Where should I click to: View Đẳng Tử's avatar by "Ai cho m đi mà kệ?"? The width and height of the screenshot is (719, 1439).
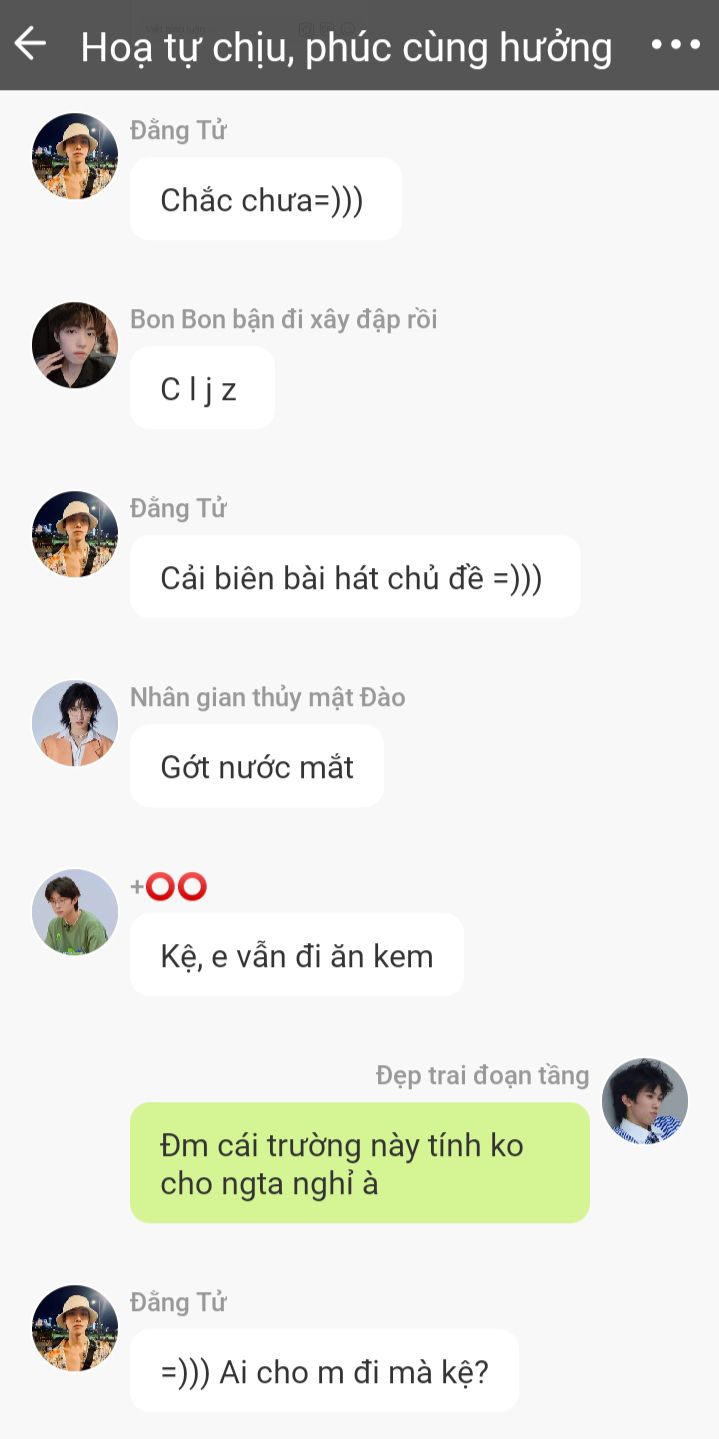pyautogui.click(x=75, y=1328)
